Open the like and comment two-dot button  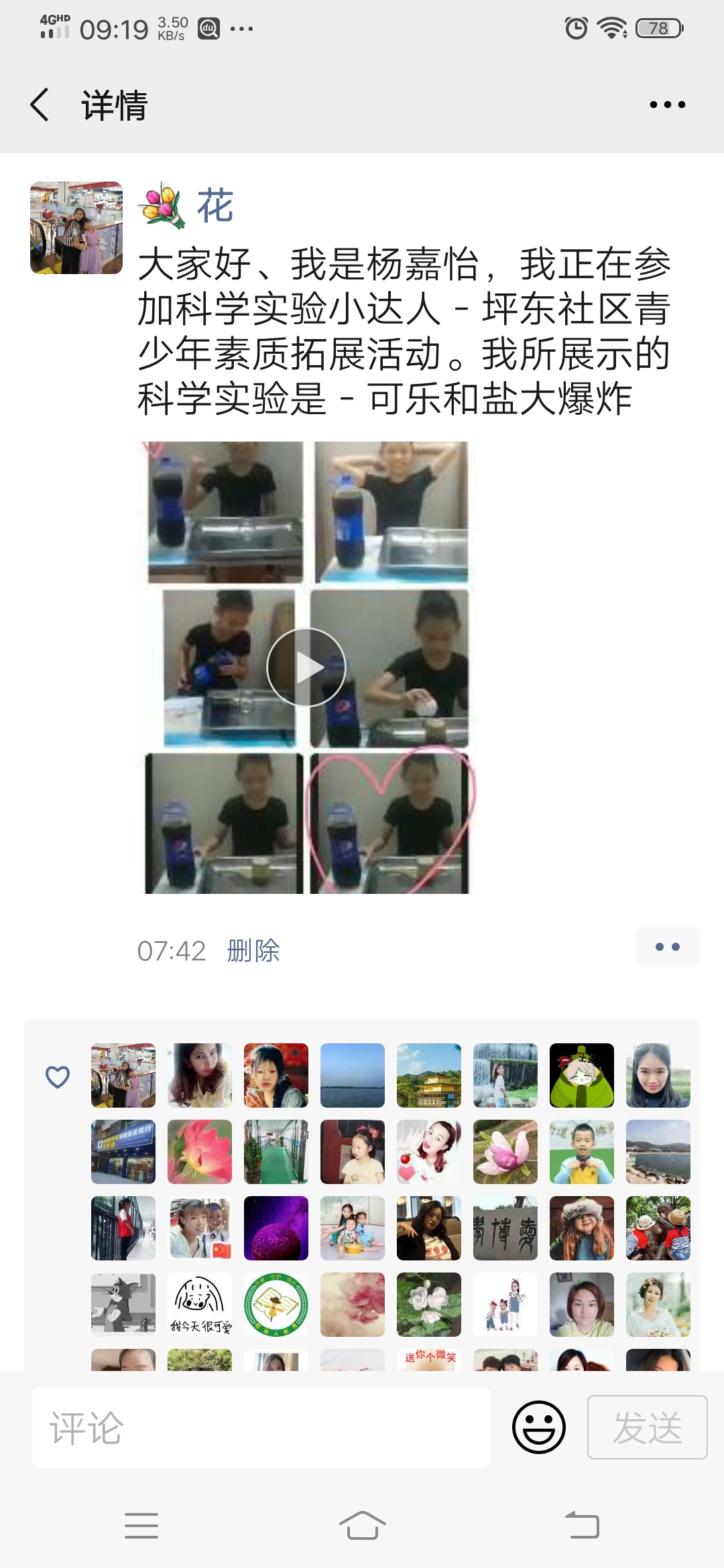pyautogui.click(x=667, y=947)
